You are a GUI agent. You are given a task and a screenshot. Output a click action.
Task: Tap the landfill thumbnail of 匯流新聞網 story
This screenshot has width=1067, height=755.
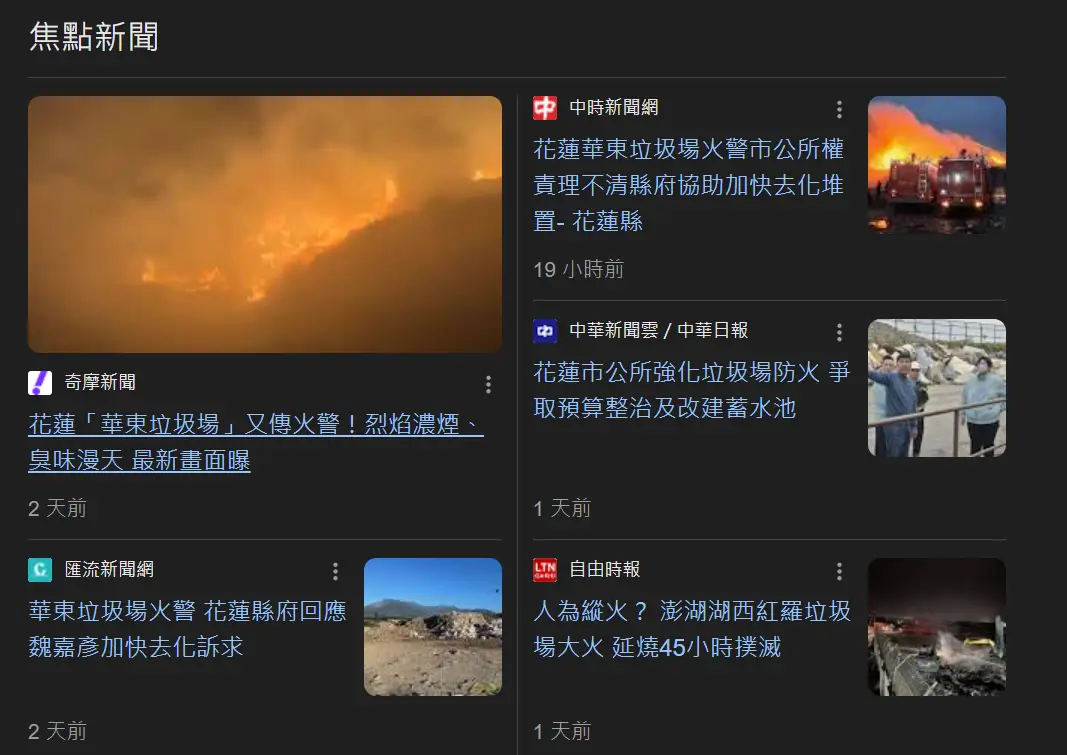pos(432,627)
